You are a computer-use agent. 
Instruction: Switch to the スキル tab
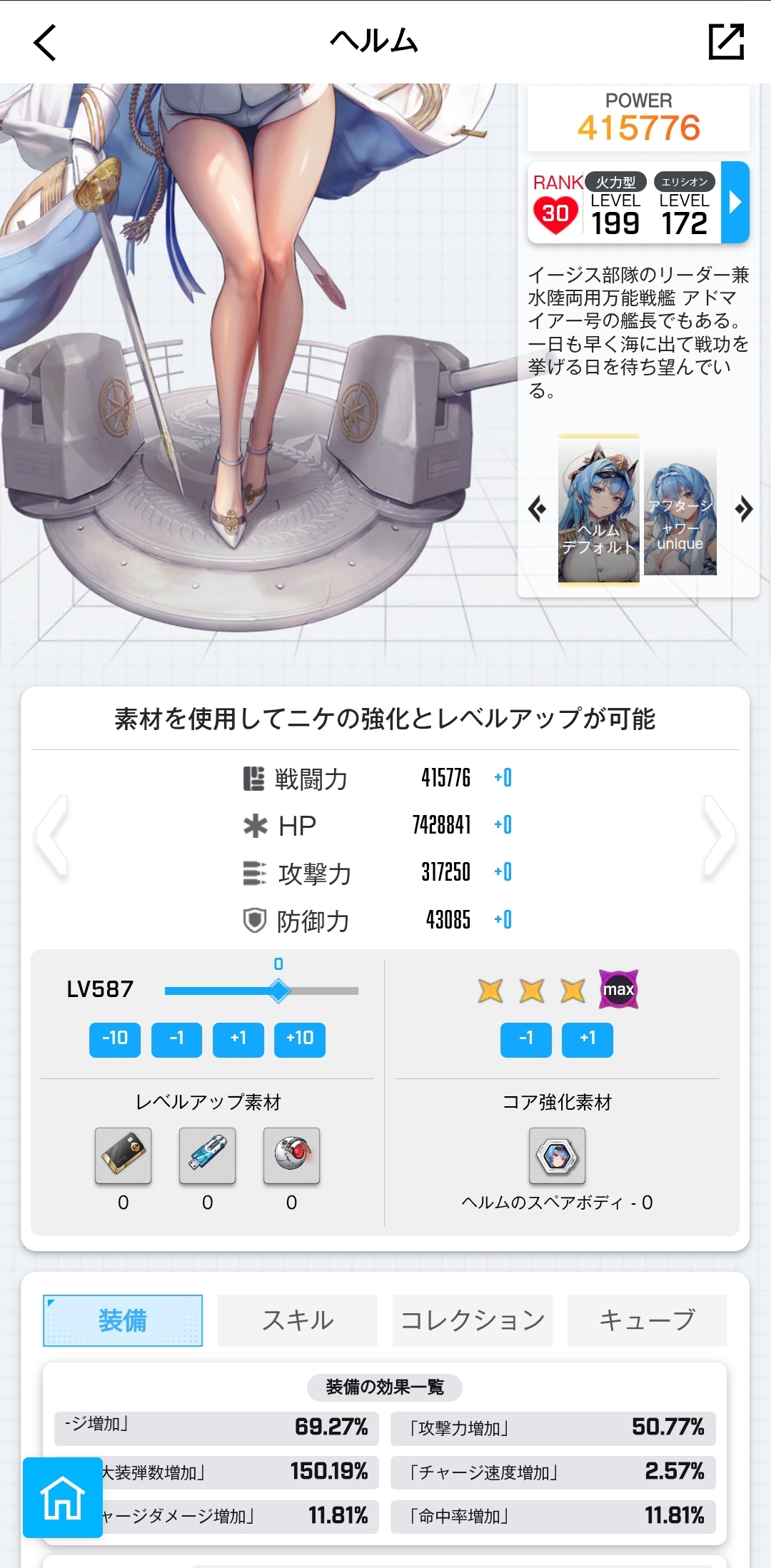click(298, 1320)
